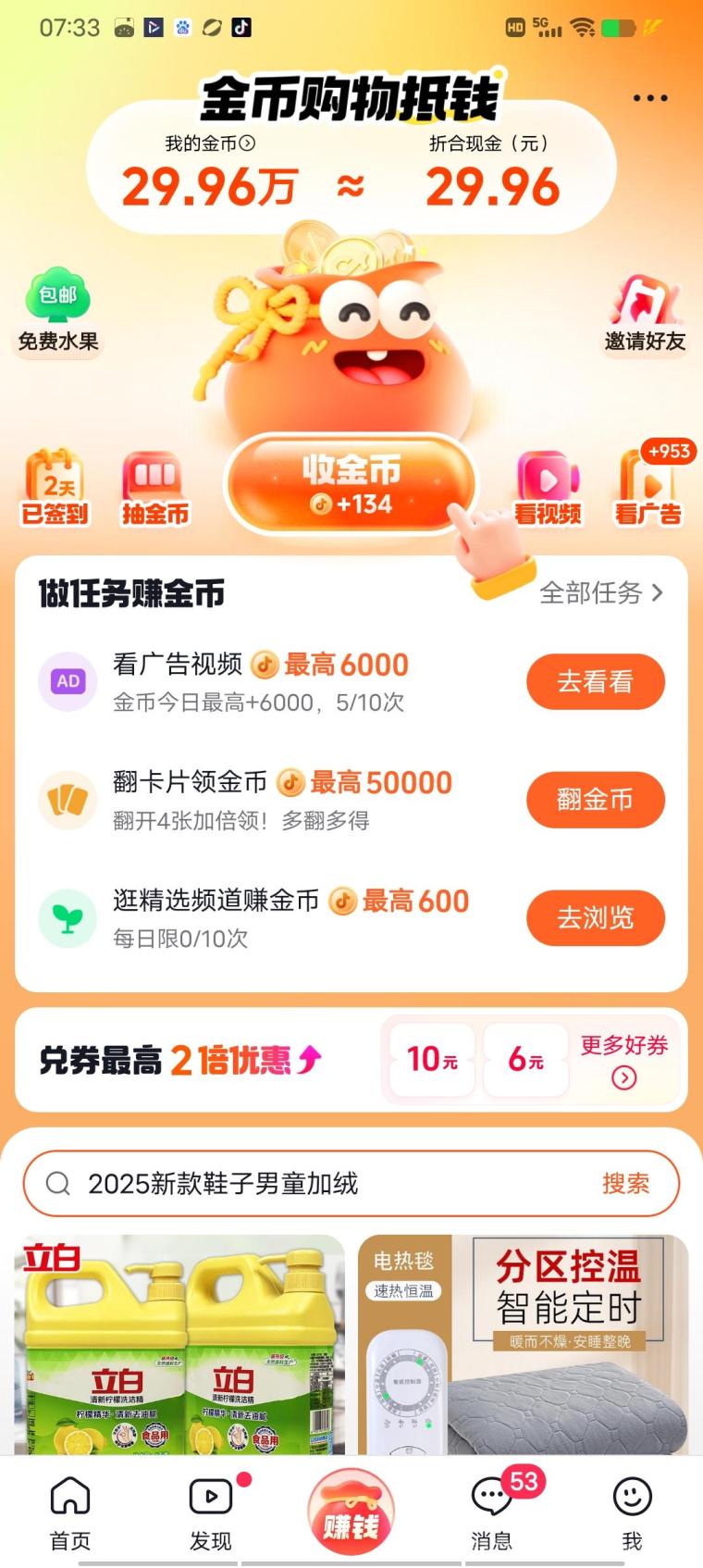
Task: View 全部任务 all tasks
Action: click(x=600, y=592)
